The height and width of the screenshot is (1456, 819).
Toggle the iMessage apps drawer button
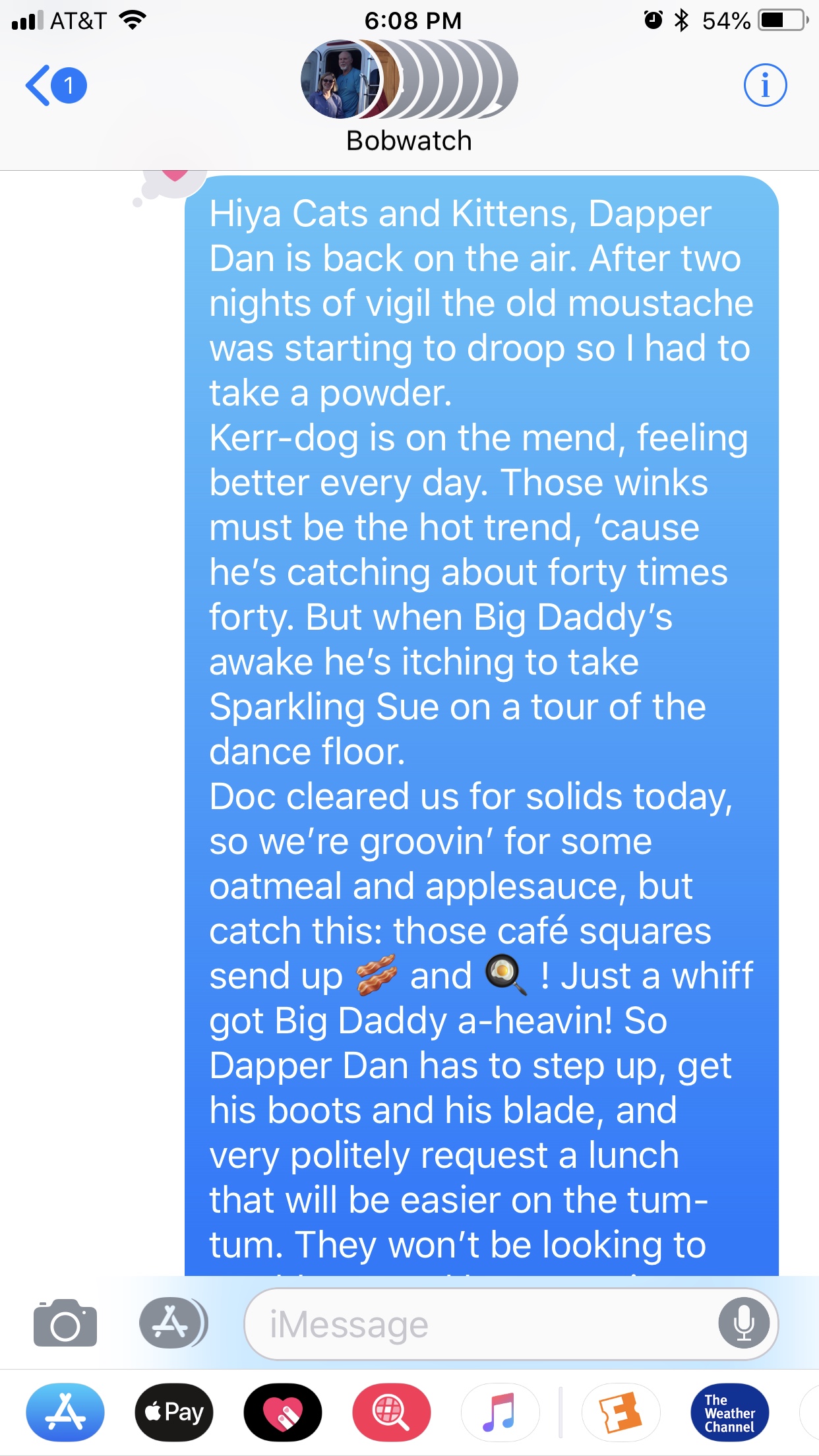[x=173, y=1323]
